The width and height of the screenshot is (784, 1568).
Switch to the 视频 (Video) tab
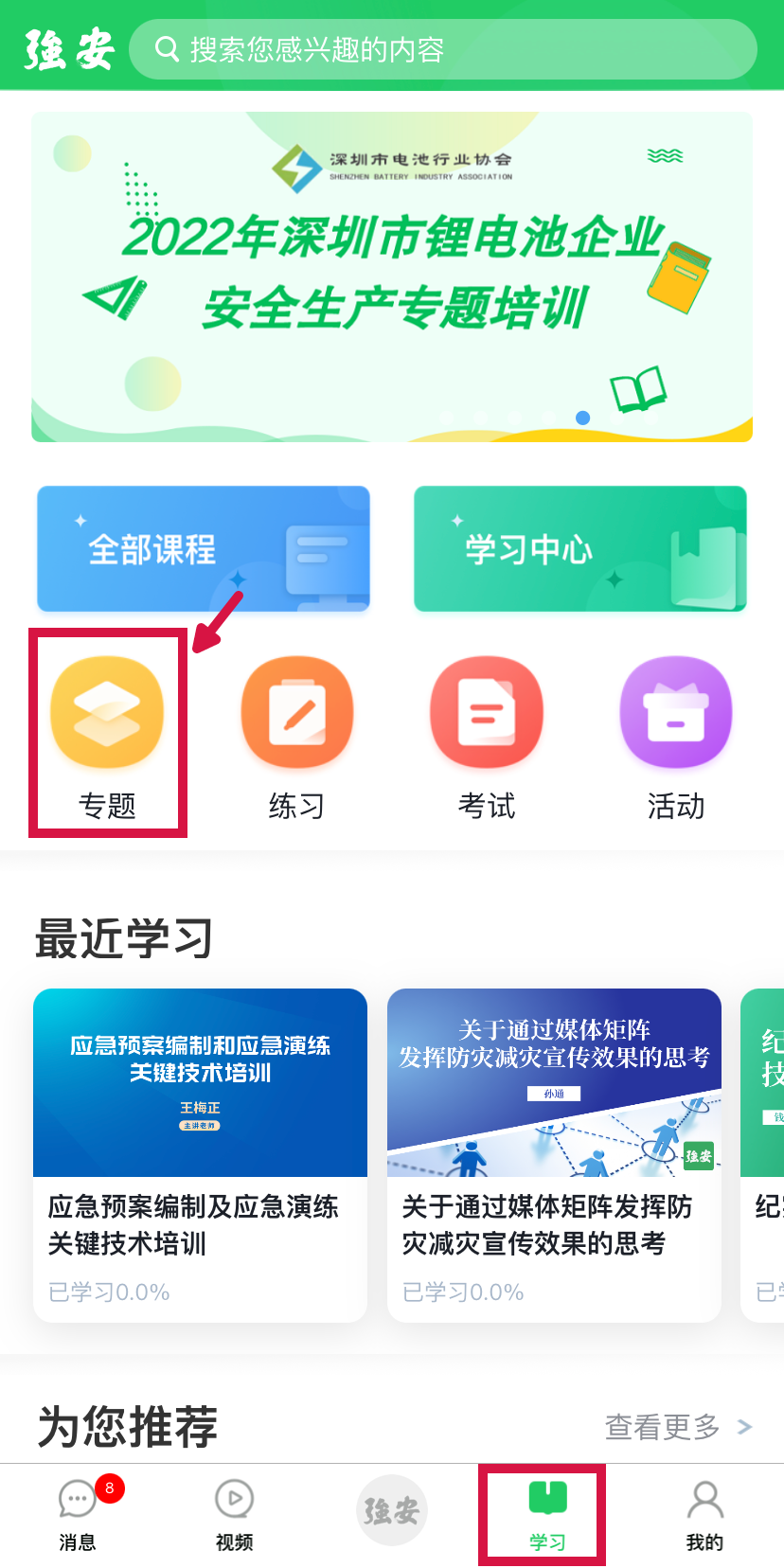(x=234, y=1514)
